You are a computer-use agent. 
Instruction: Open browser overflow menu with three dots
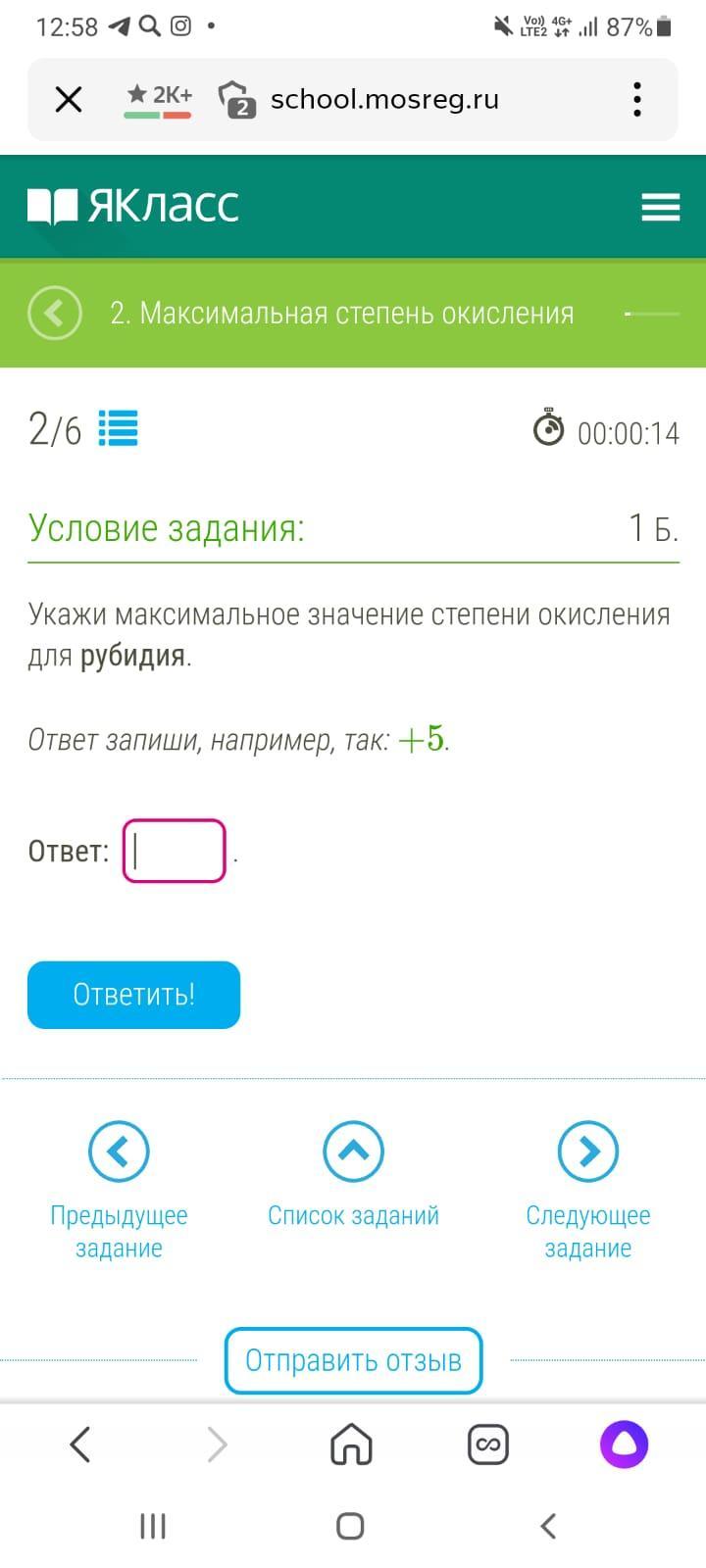tap(637, 99)
